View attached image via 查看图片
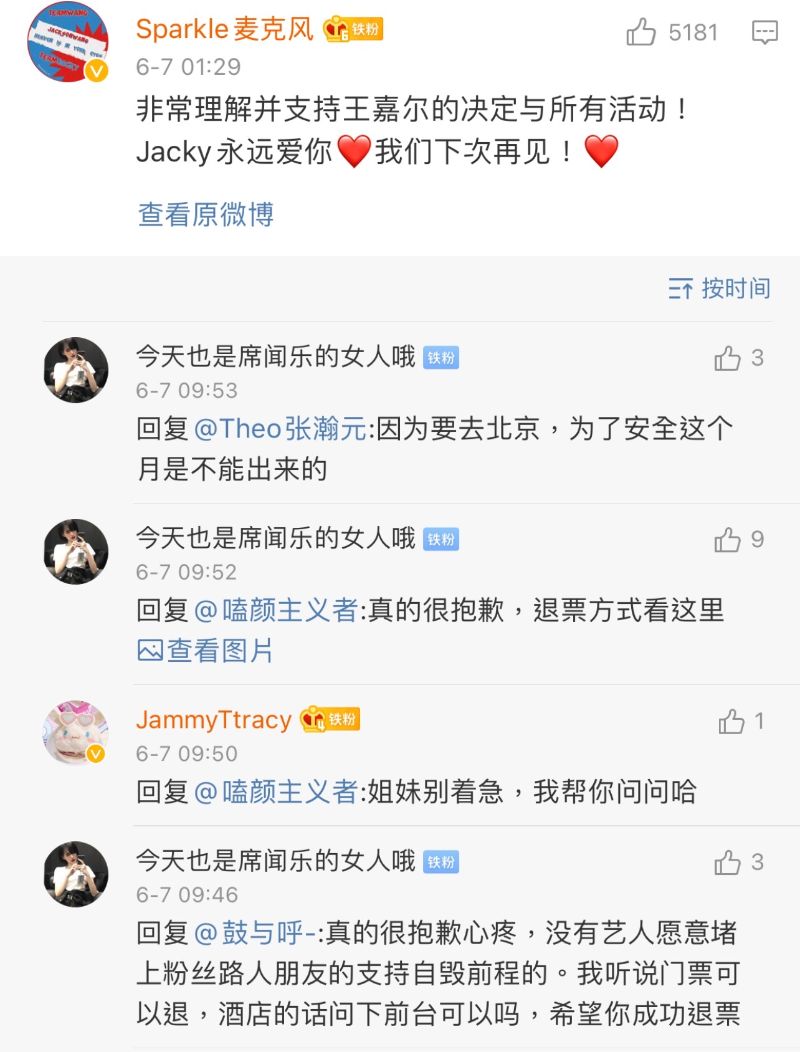This screenshot has height=1052, width=800. pyautogui.click(x=205, y=651)
